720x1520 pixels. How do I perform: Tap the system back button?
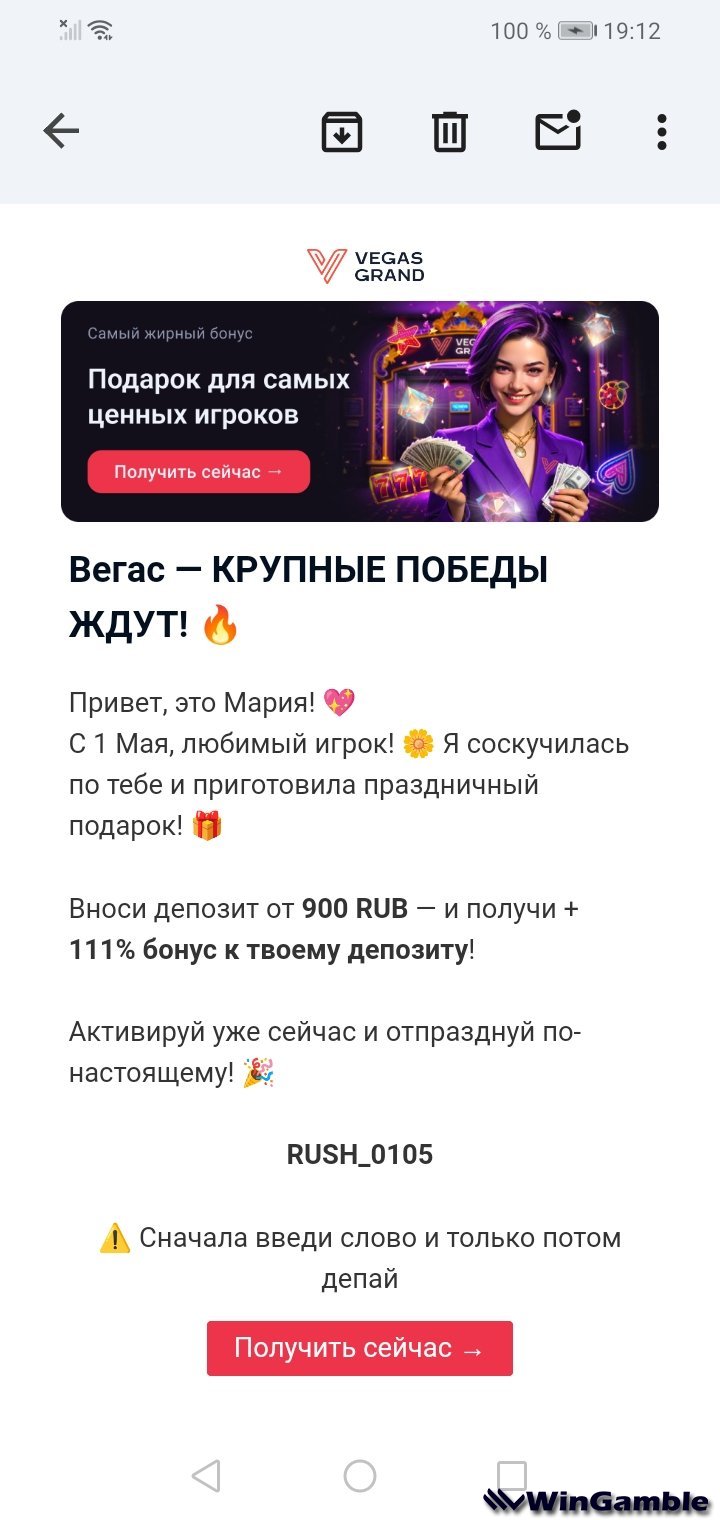[x=206, y=1475]
